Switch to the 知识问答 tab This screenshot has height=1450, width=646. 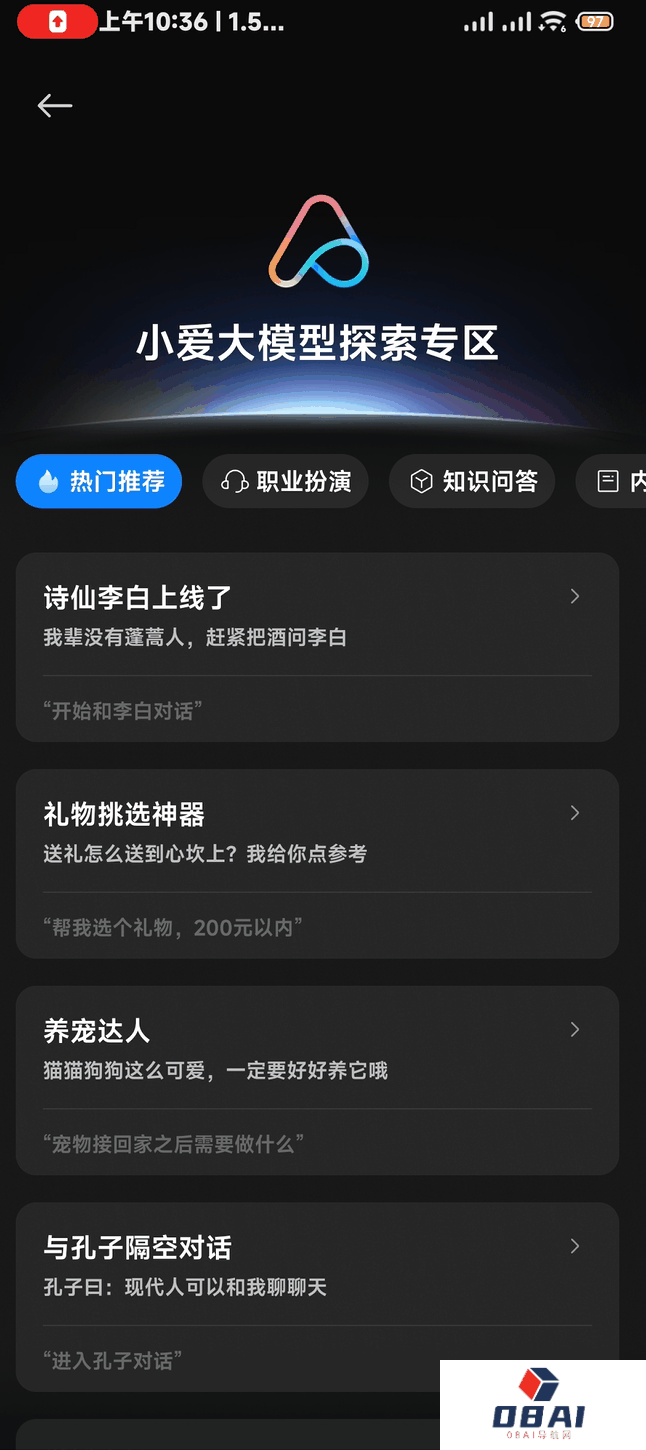click(x=472, y=481)
